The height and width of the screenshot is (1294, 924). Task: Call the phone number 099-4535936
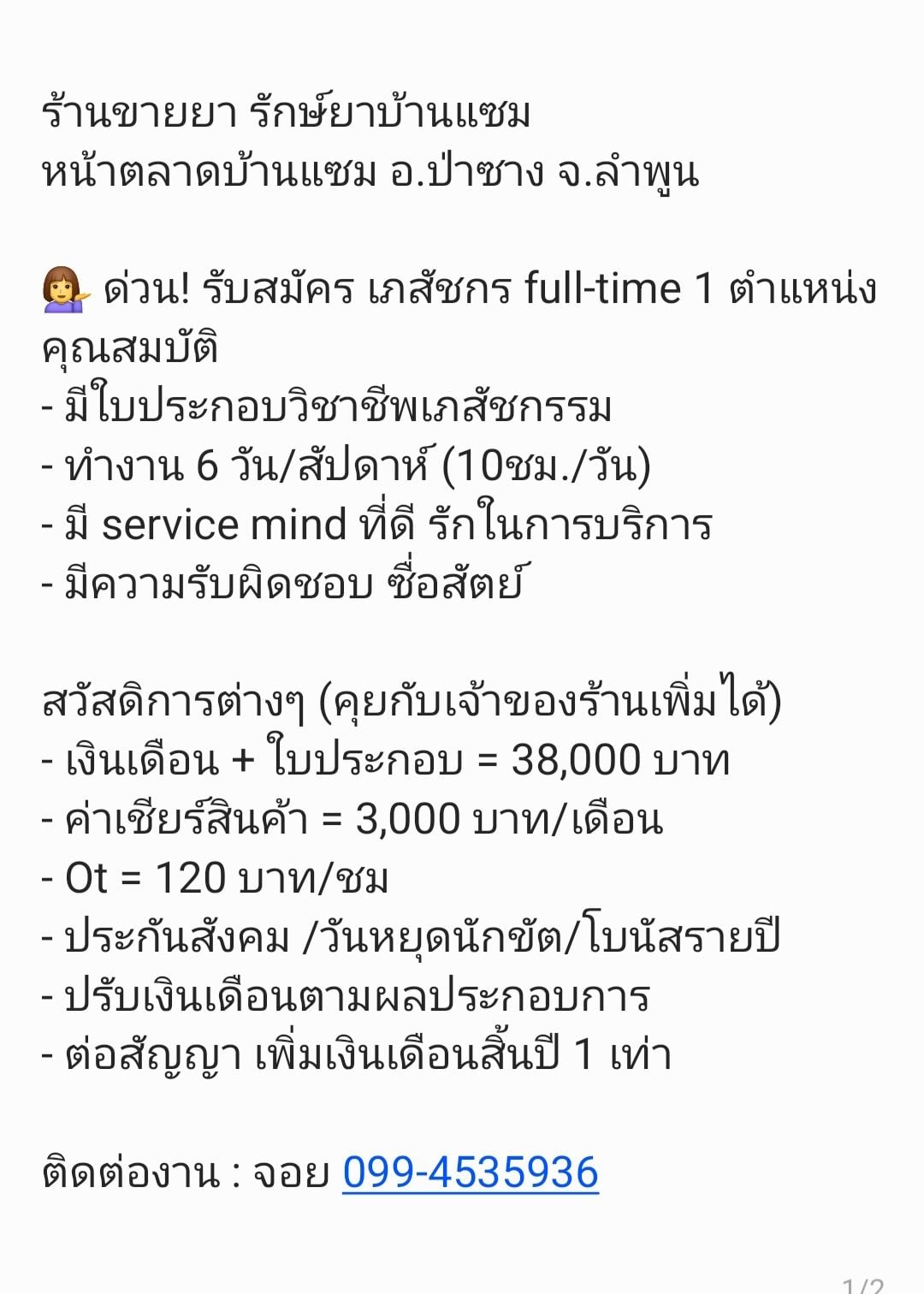pyautogui.click(x=470, y=1172)
